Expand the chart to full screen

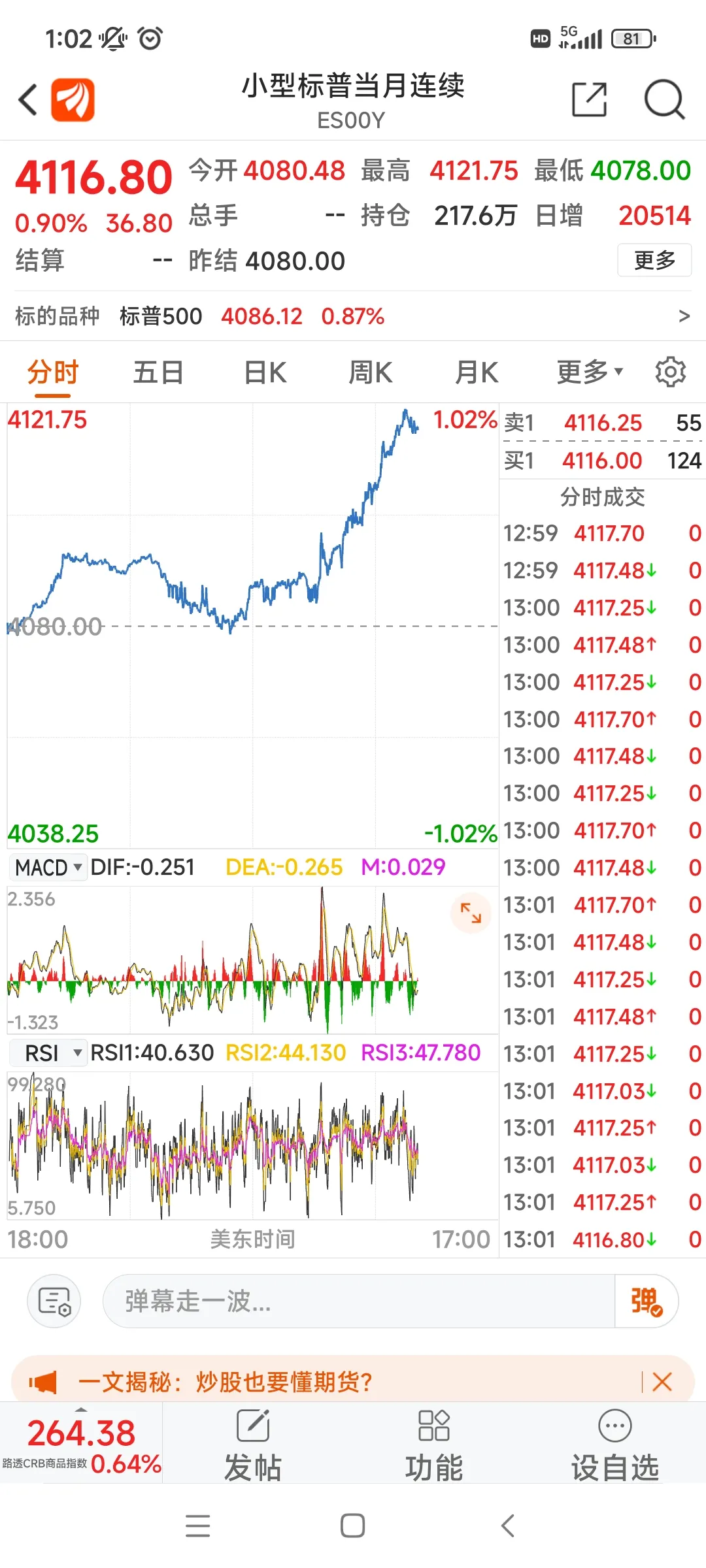(x=471, y=913)
